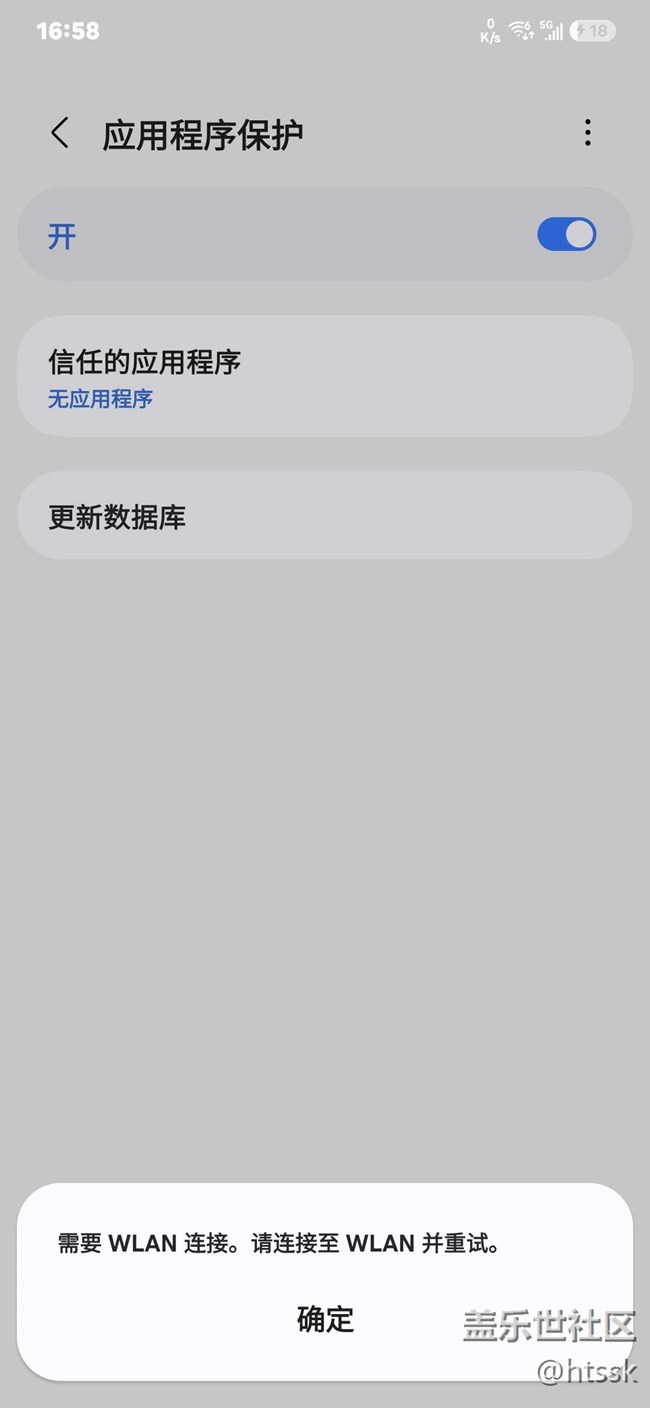Open the three-dot overflow menu
Viewport: 650px width, 1408px height.
click(588, 132)
